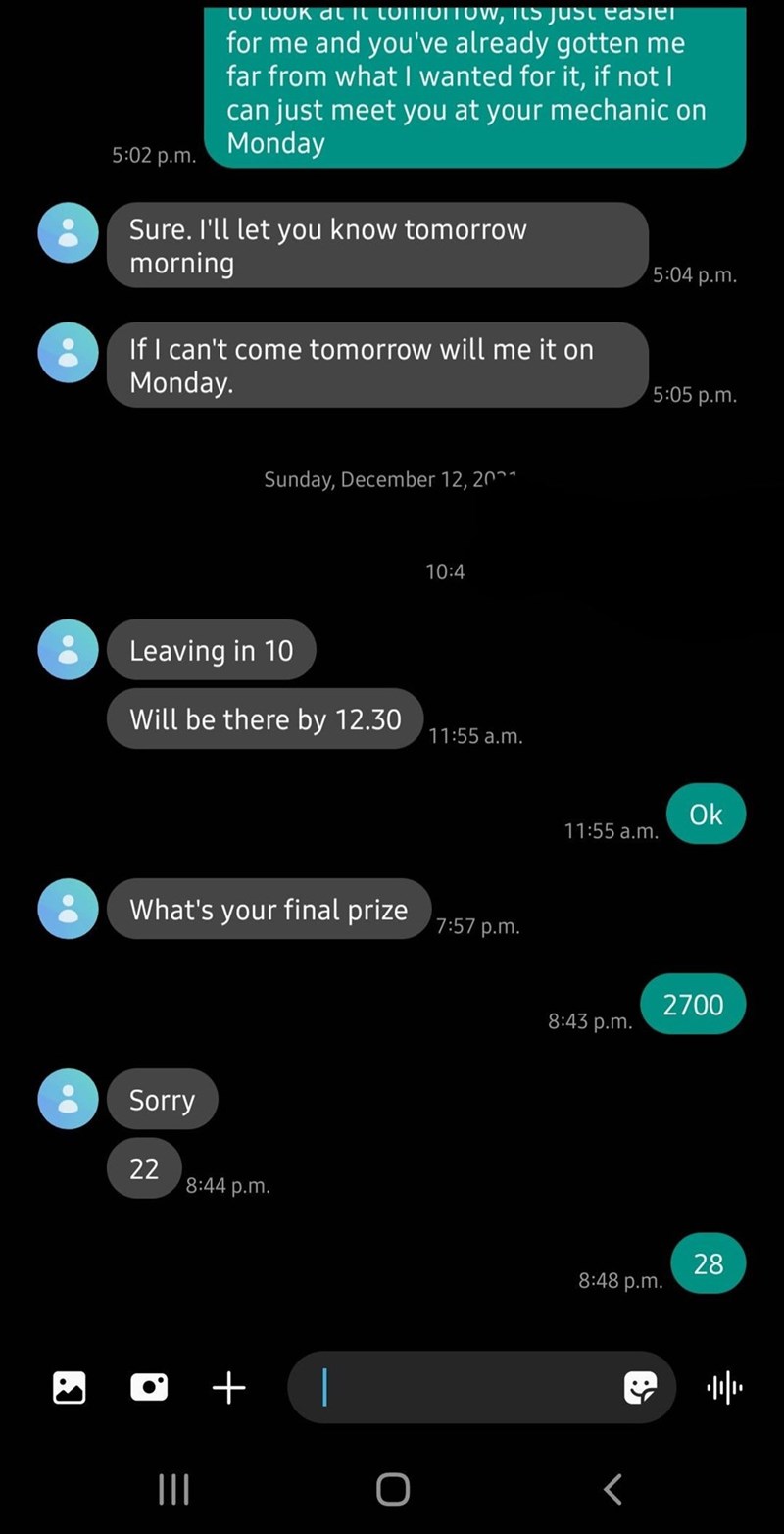Open the sticker and emoji picker
Viewport: 784px width, 1534px height.
pyautogui.click(x=640, y=1387)
